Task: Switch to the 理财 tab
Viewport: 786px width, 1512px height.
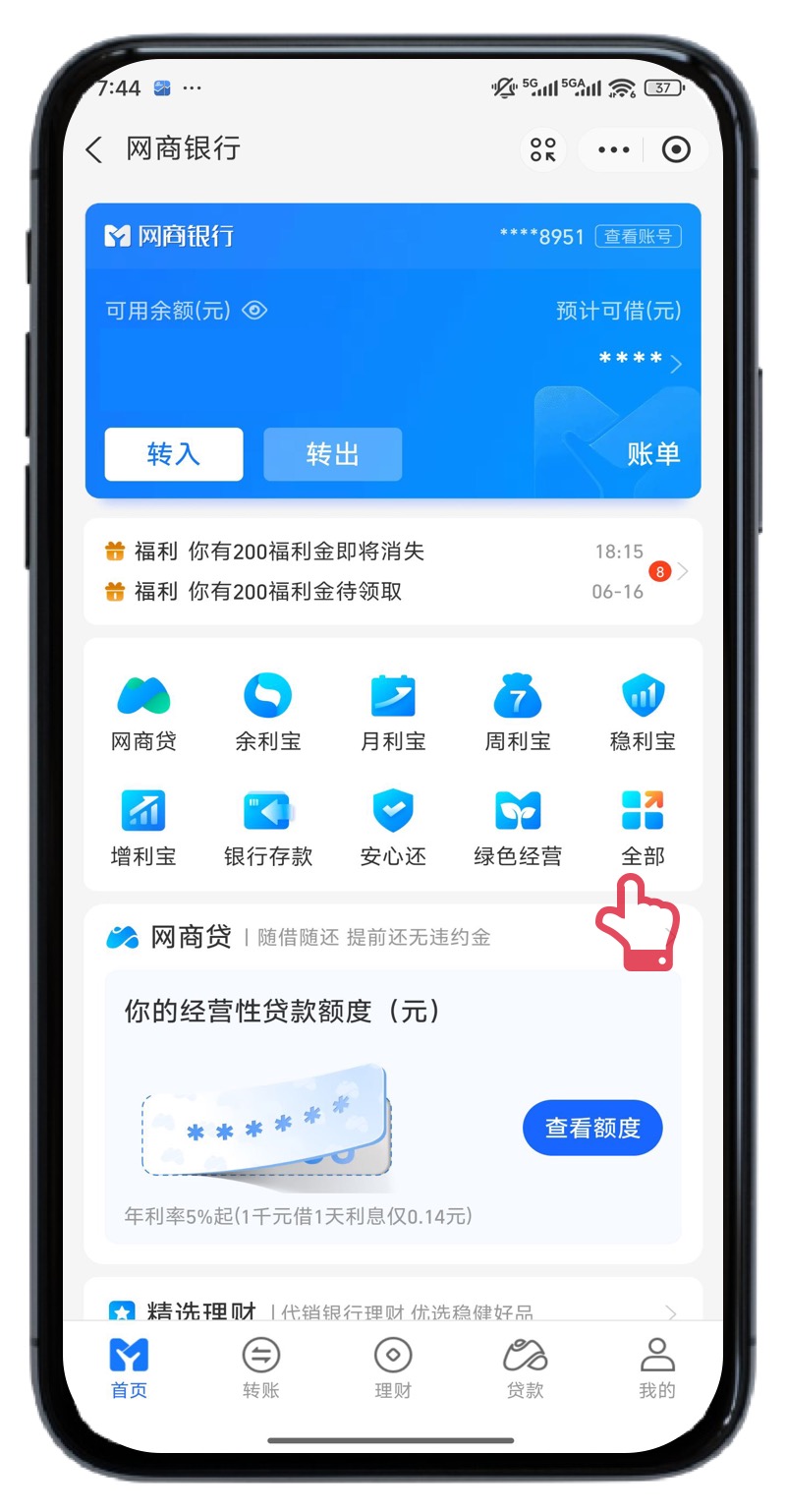Action: tap(393, 1367)
